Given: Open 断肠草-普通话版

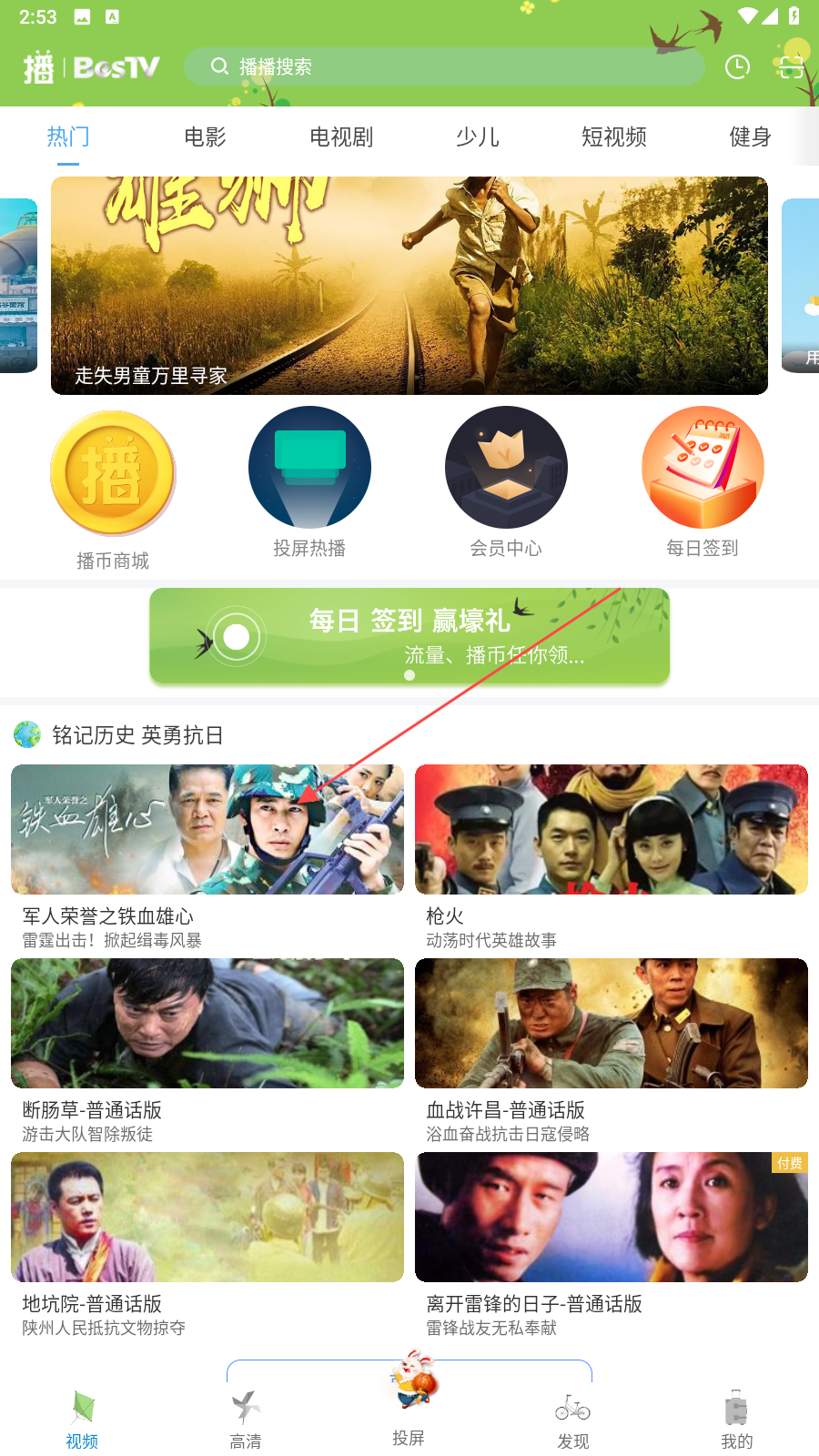Looking at the screenshot, I should pyautogui.click(x=207, y=1049).
